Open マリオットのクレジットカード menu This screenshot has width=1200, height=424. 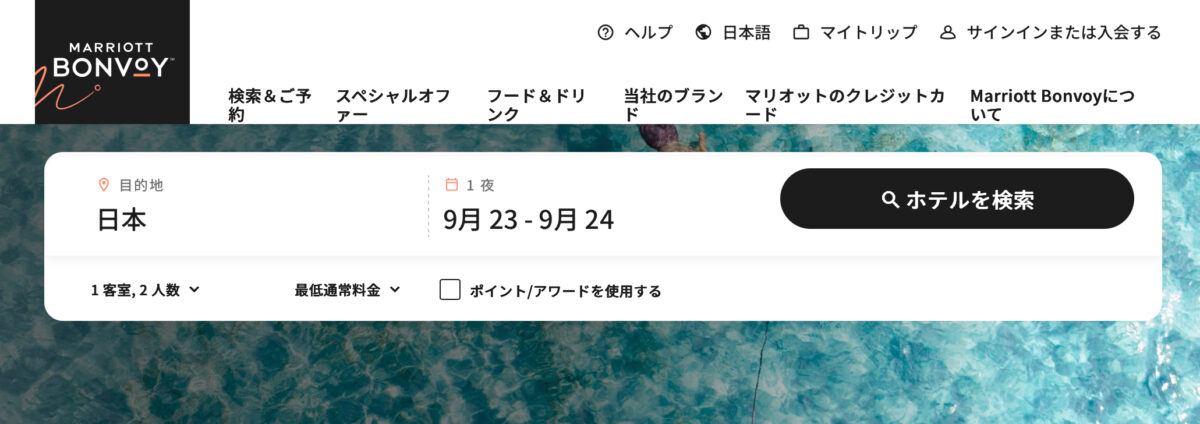845,105
